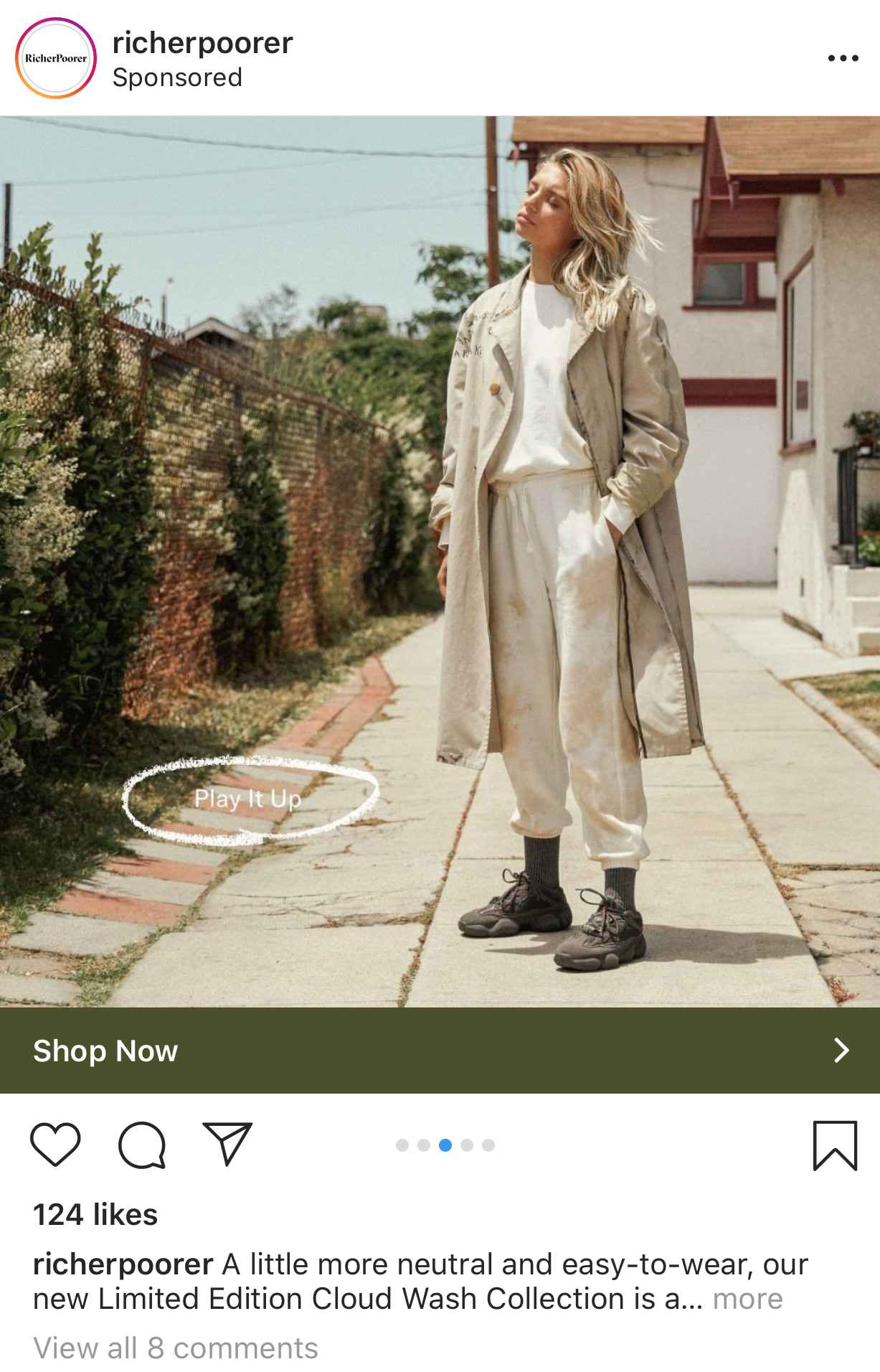Open the richerpoorer username in the header
The height and width of the screenshot is (1372, 880).
(x=202, y=43)
